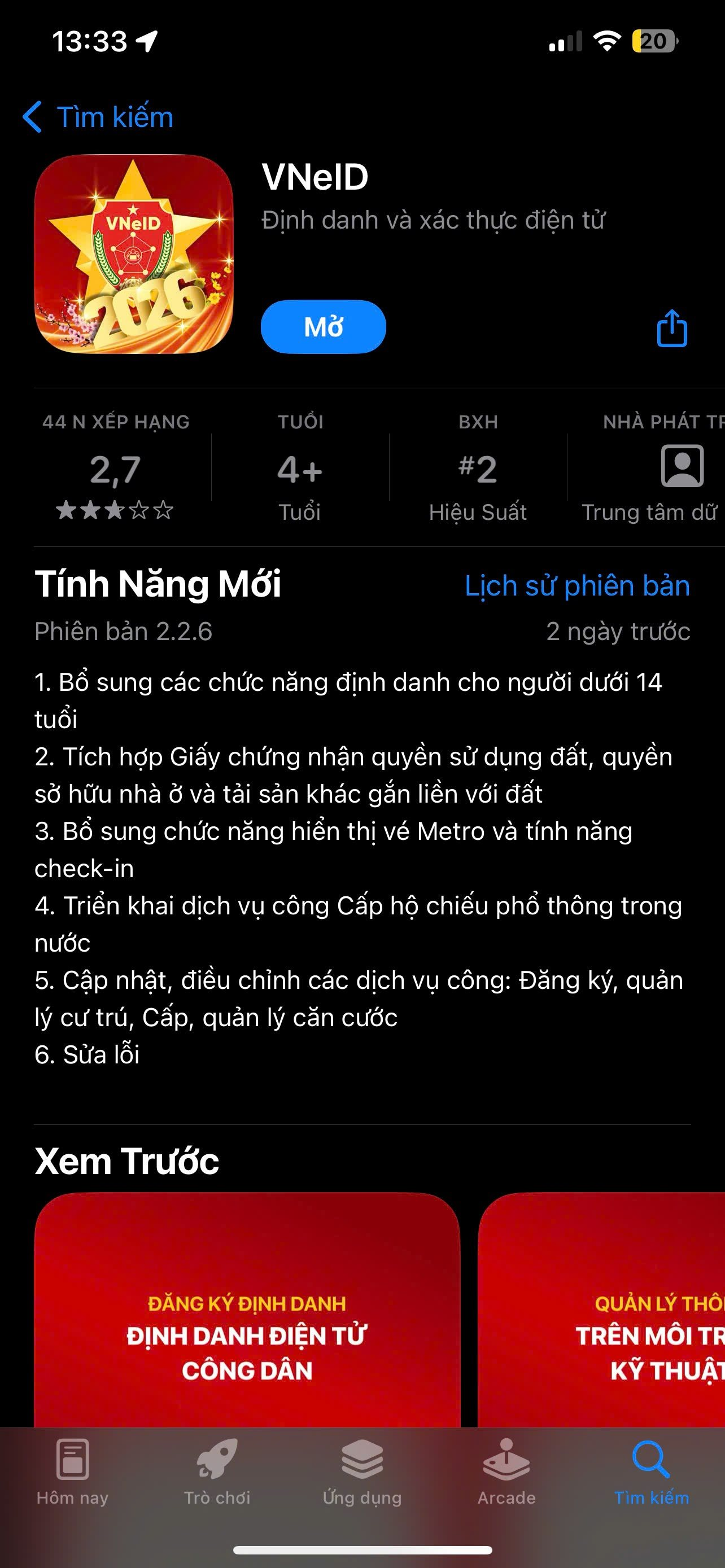Viewport: 725px width, 1568px height.
Task: Tap the Arcade joystick icon
Action: pos(507,1466)
